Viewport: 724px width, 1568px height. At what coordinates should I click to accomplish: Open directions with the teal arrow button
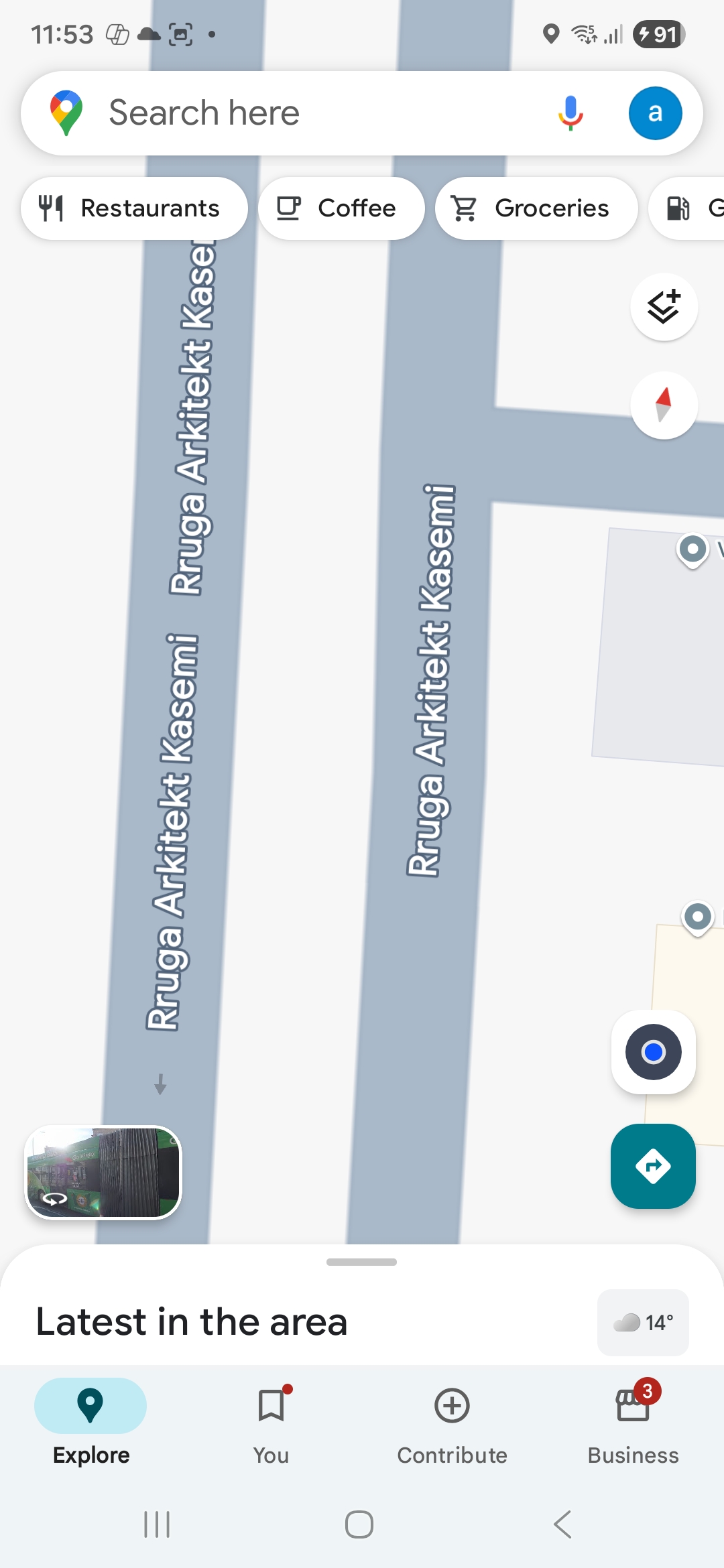pyautogui.click(x=653, y=1166)
